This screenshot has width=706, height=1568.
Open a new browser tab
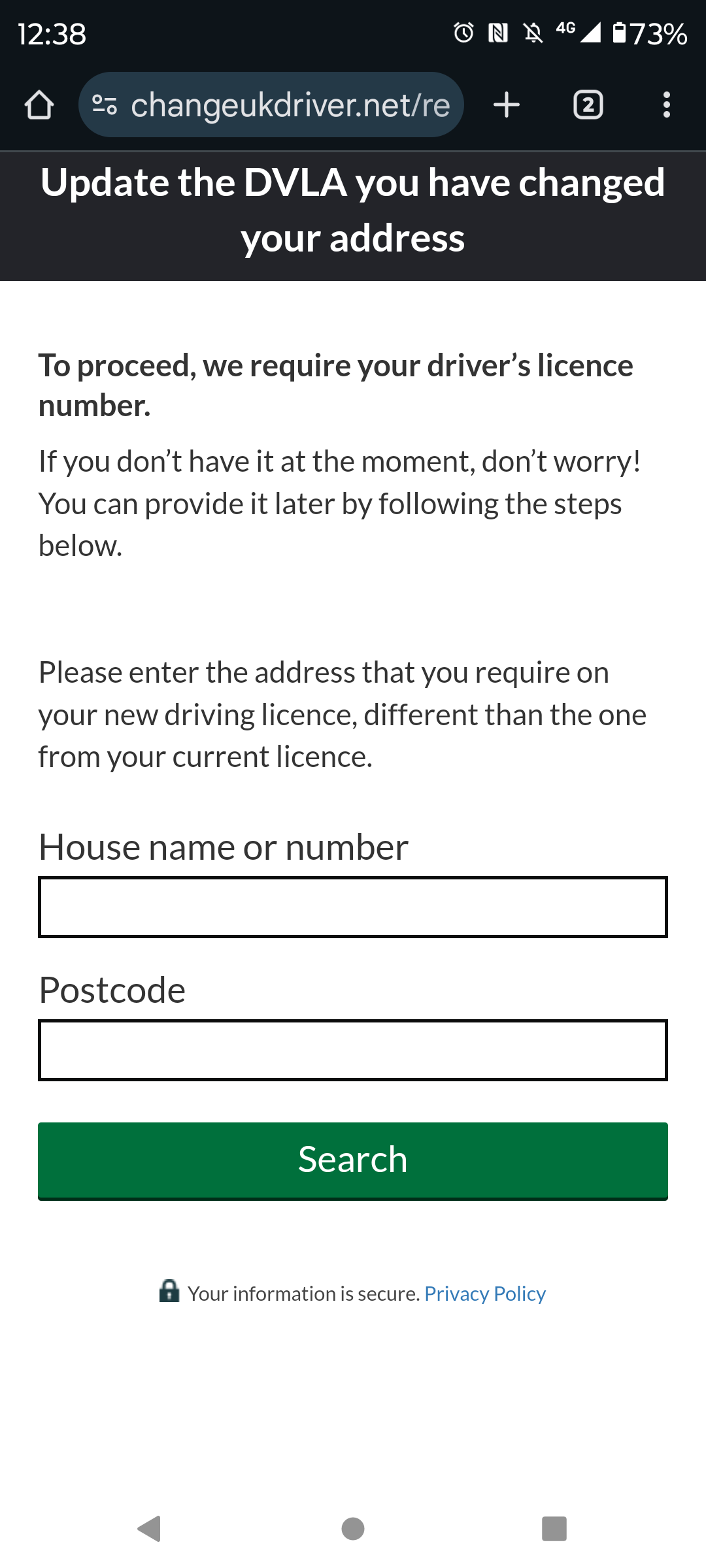pyautogui.click(x=507, y=105)
